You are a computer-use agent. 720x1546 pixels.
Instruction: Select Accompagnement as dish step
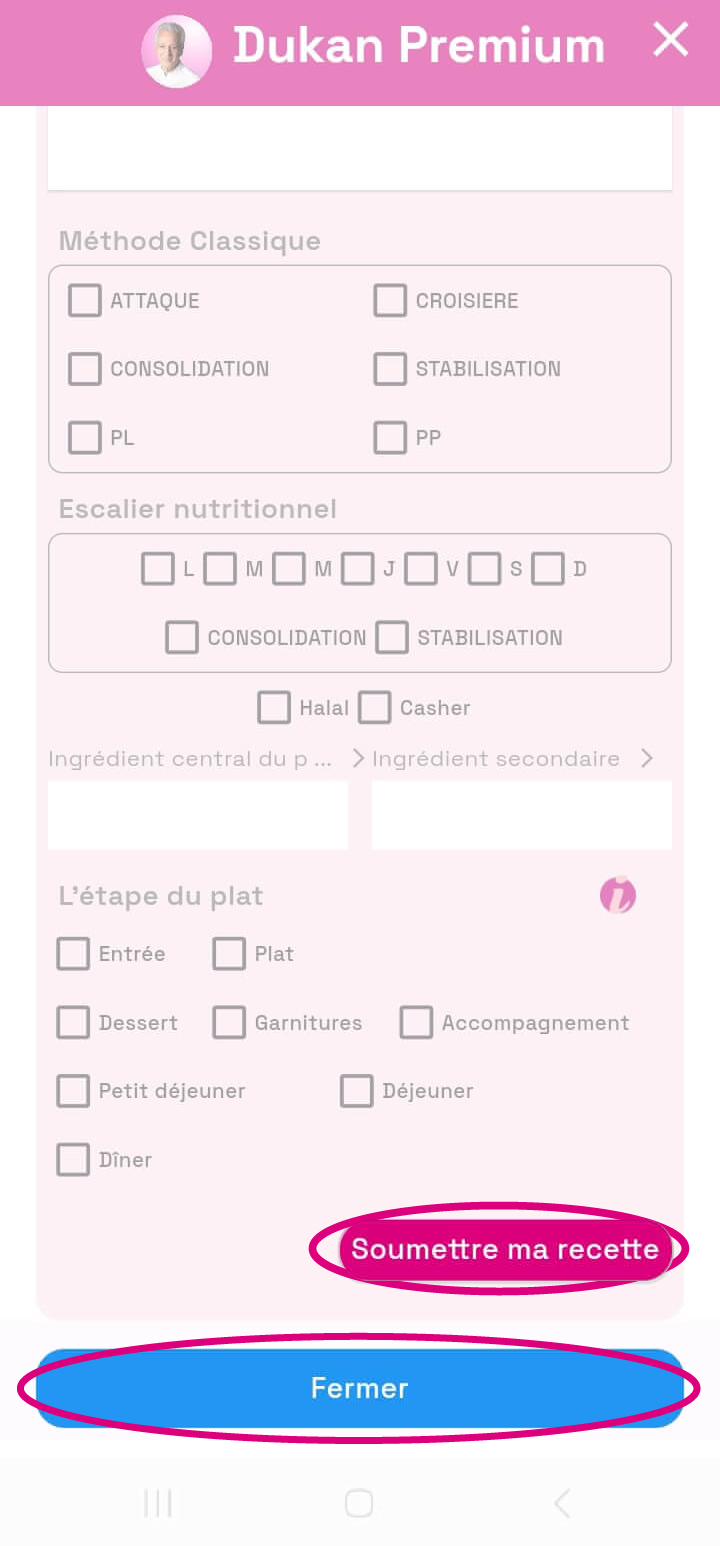coord(416,1022)
